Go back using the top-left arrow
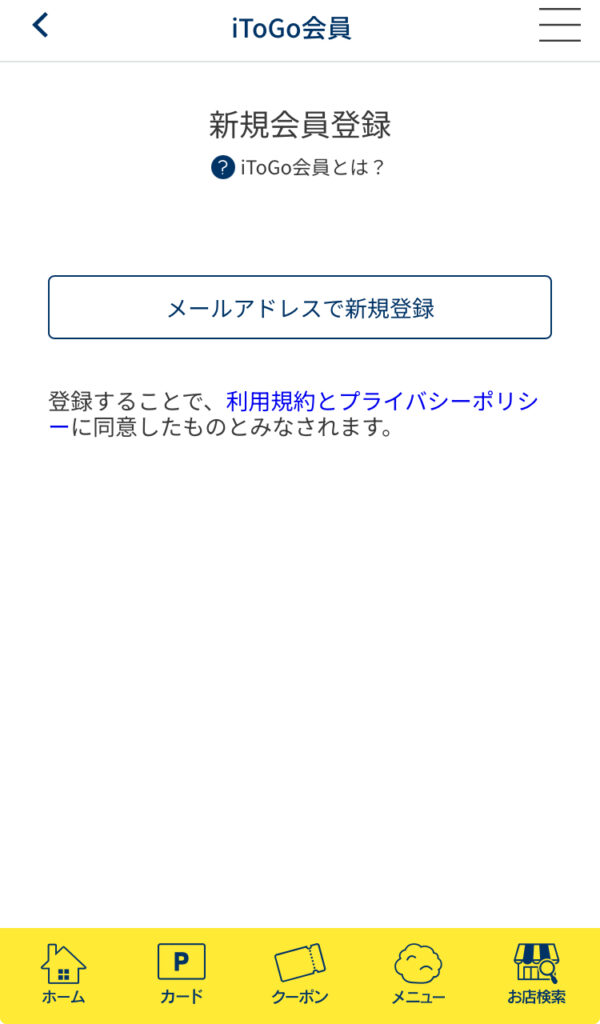The width and height of the screenshot is (600, 1024). click(40, 26)
